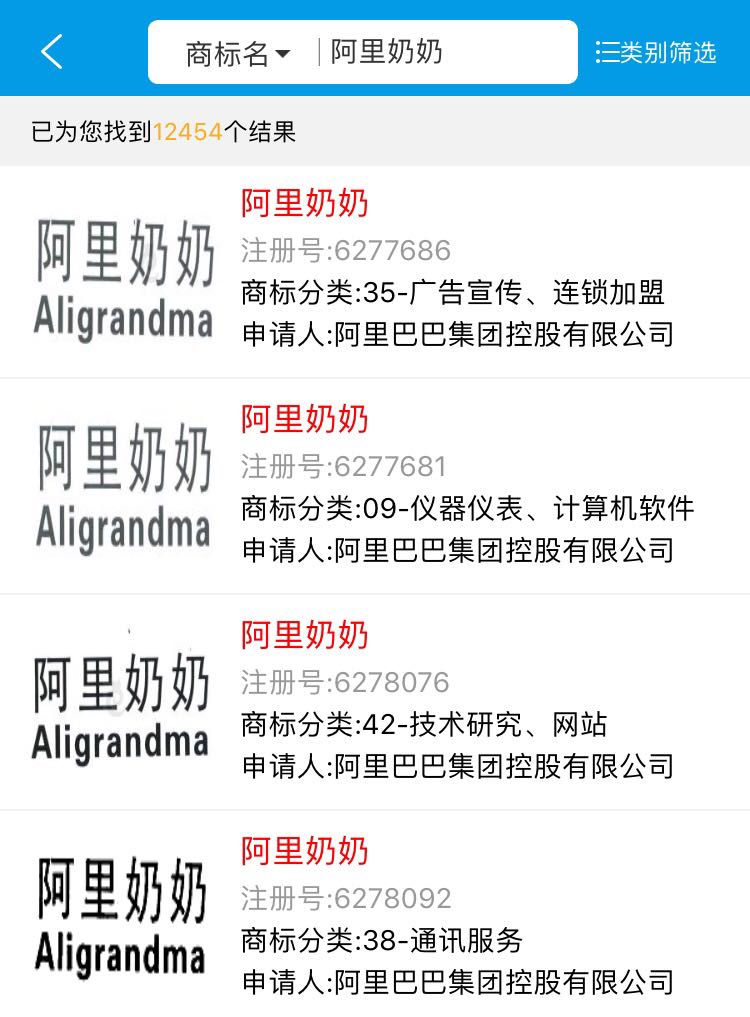This screenshot has height=1017, width=750.
Task: Open the class 42 阿里奶奶 result title
Action: point(302,635)
